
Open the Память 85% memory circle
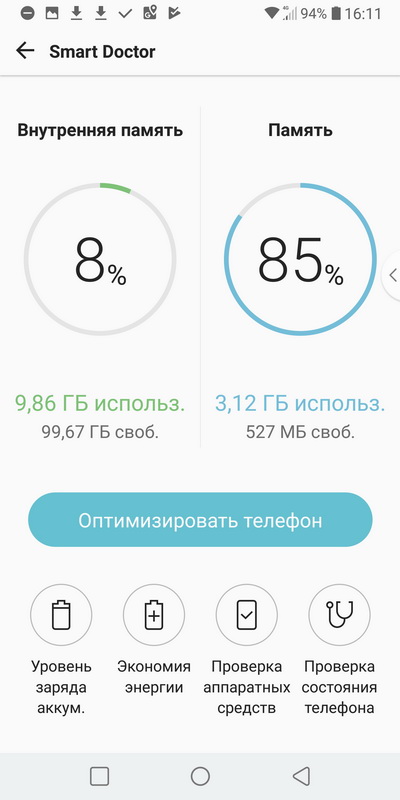(301, 259)
